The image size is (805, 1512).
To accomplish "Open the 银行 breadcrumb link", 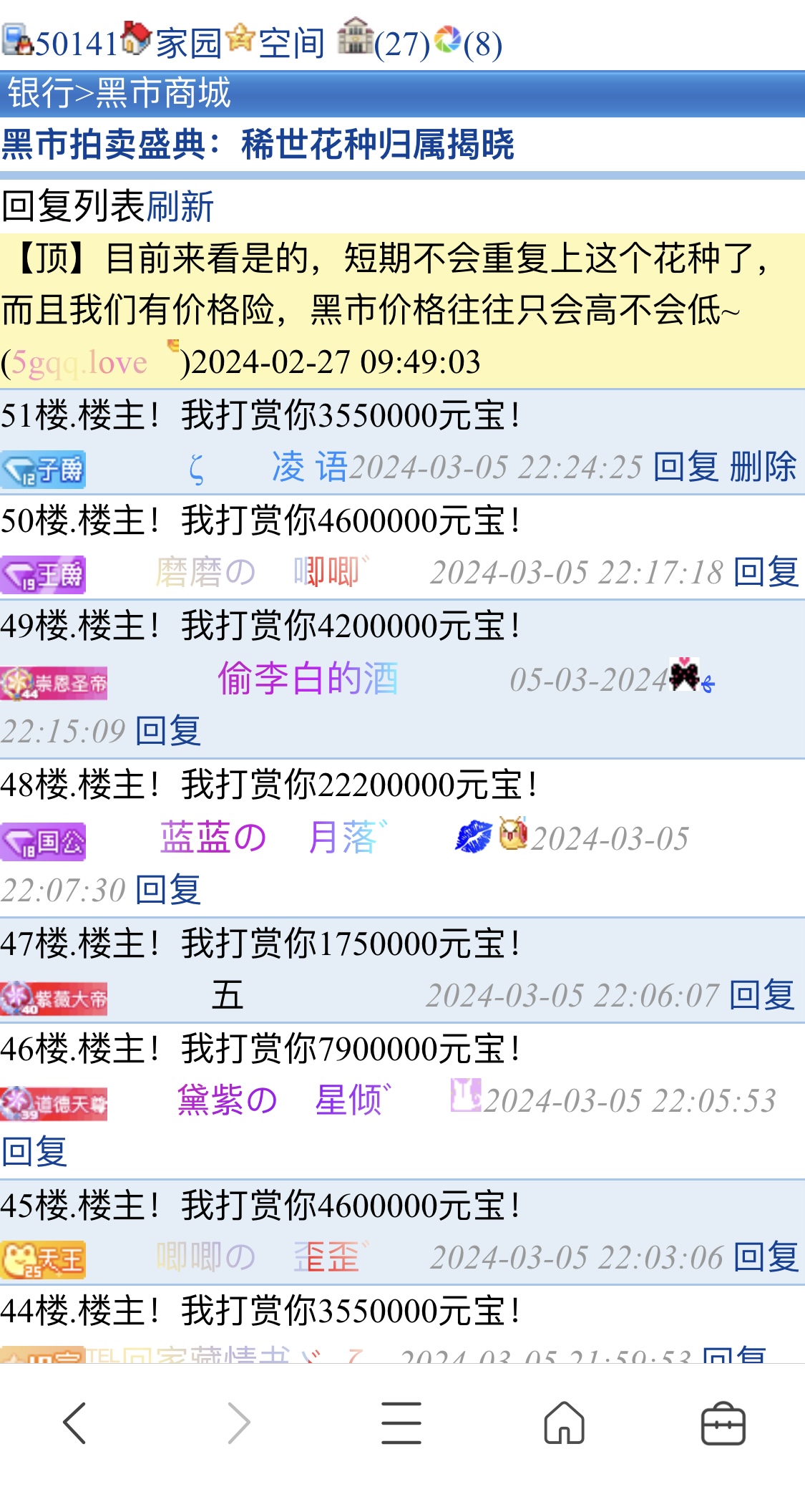I will [39, 94].
